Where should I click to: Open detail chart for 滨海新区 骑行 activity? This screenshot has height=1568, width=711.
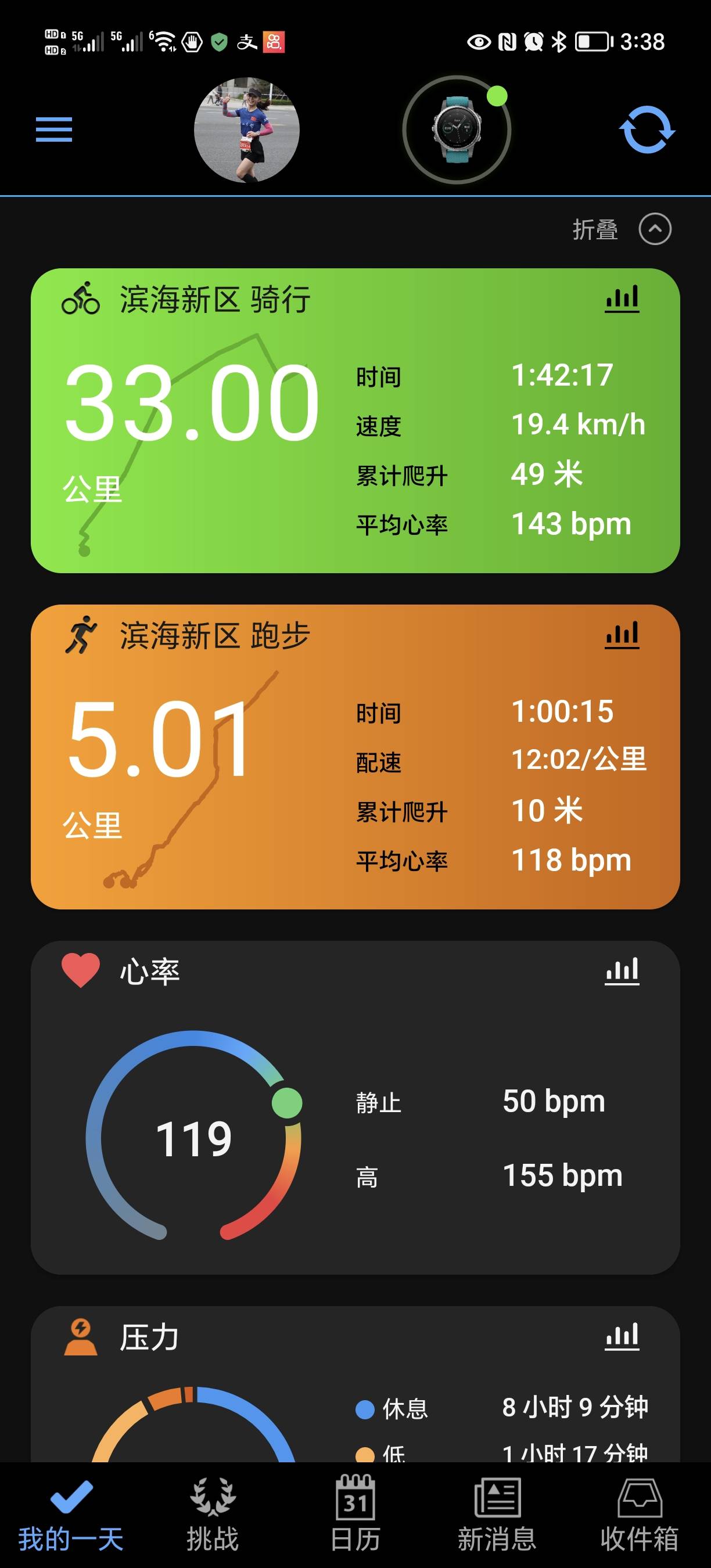pyautogui.click(x=622, y=299)
